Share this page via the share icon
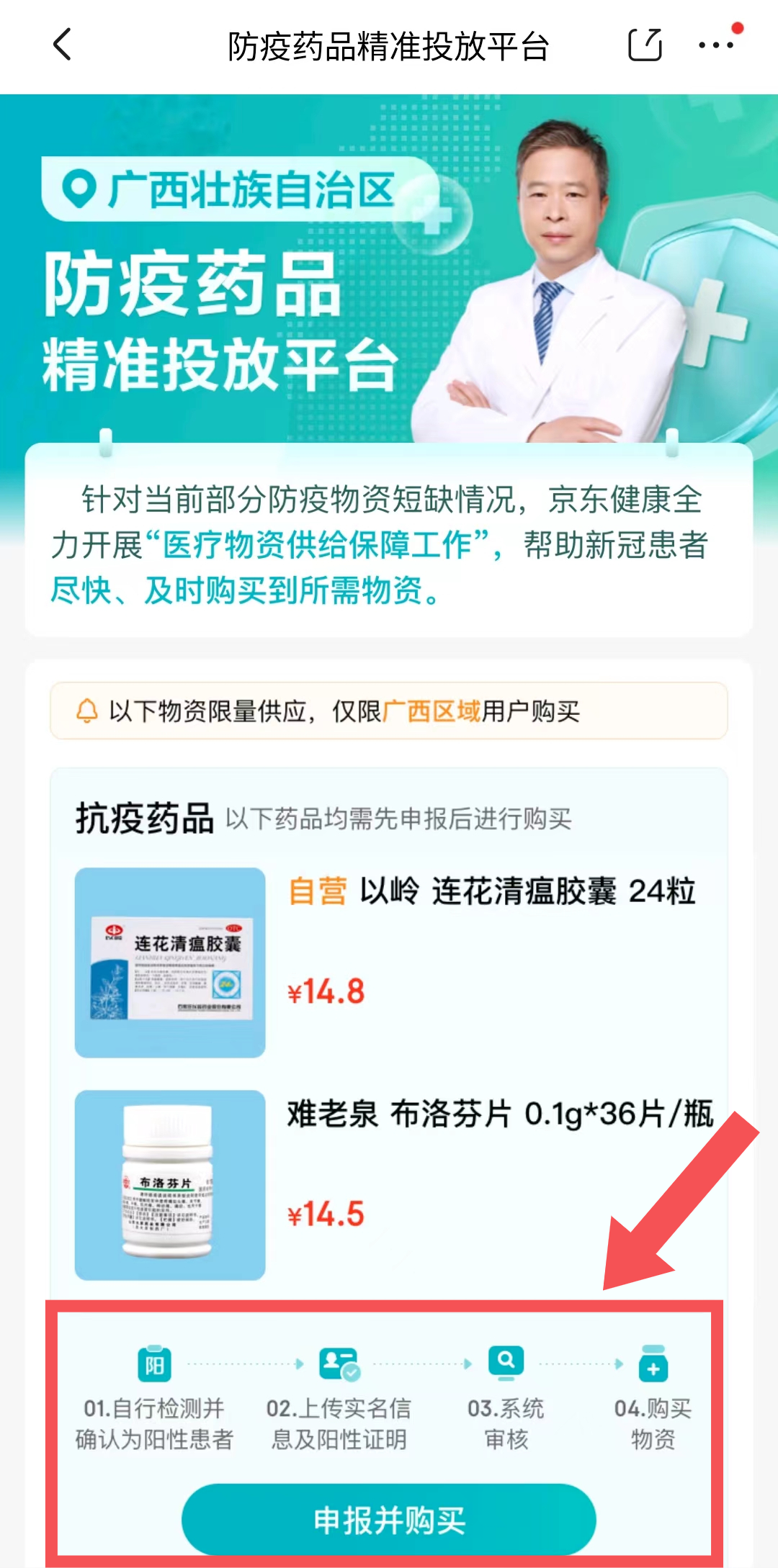The image size is (778, 1568). (645, 45)
